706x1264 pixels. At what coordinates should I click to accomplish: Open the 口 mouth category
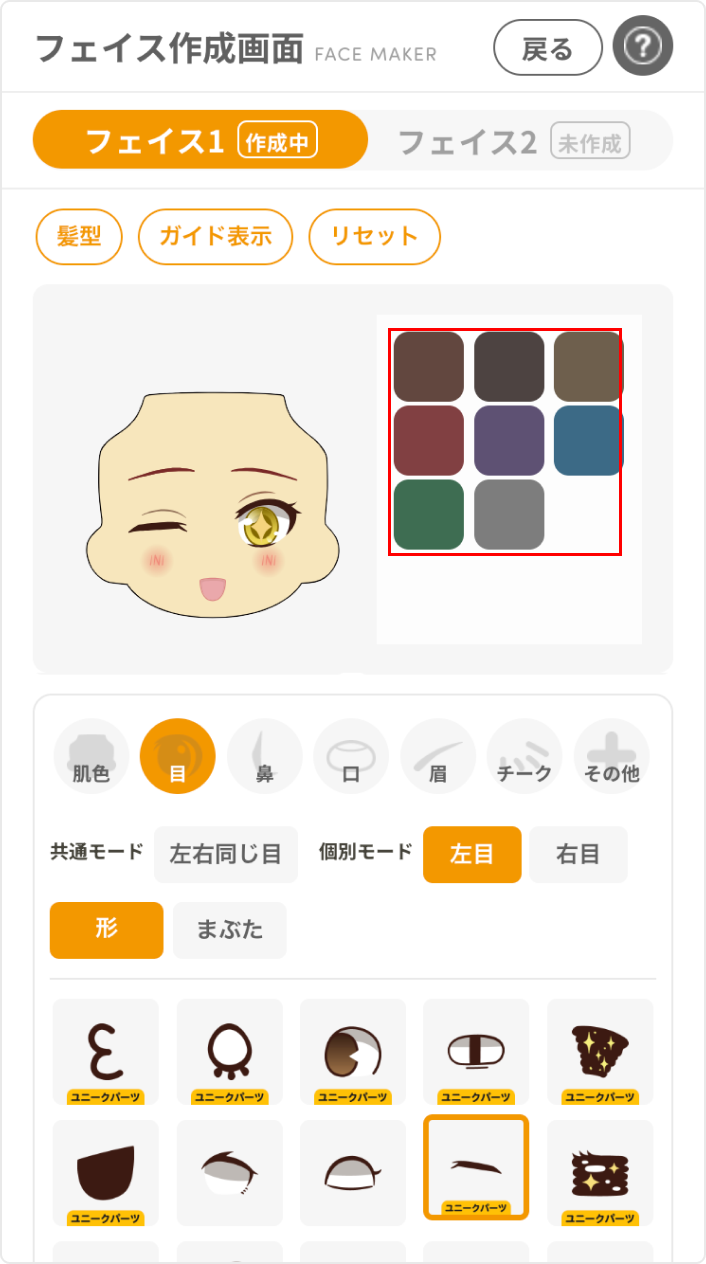351,757
